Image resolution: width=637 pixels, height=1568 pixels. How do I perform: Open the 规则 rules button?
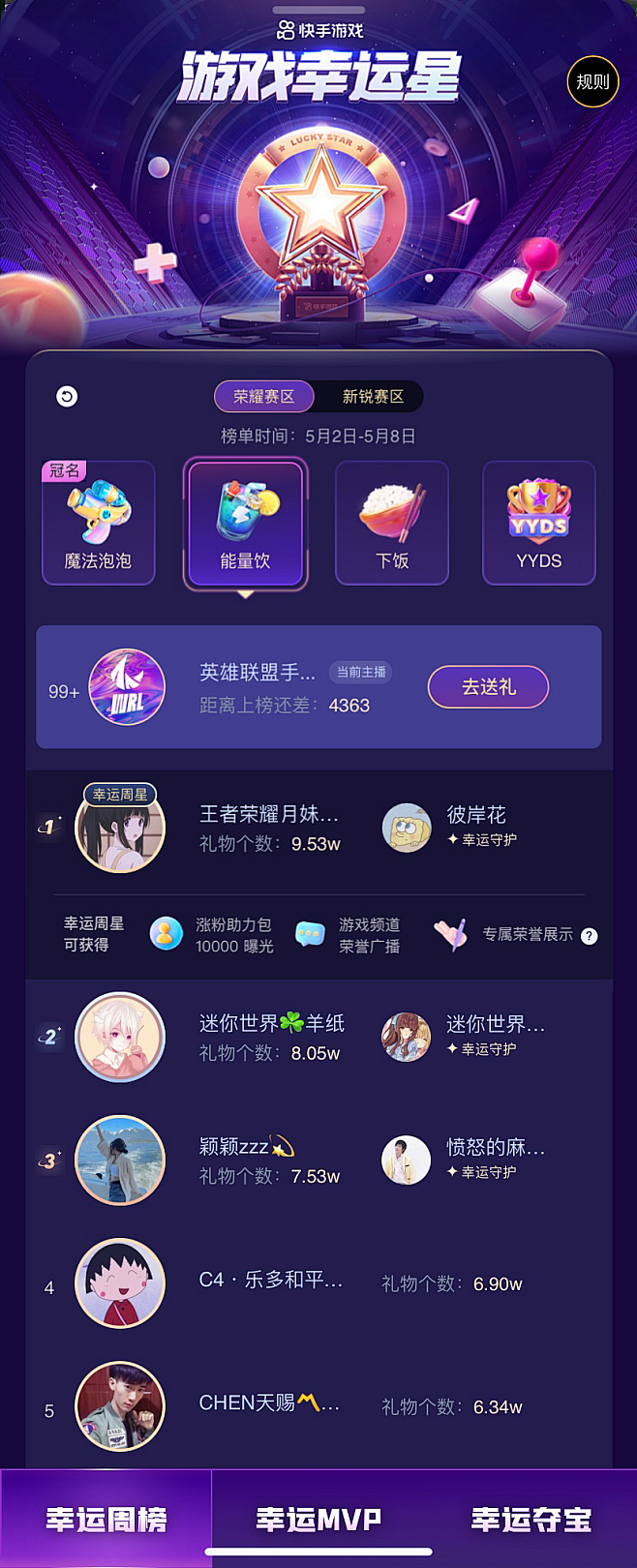(592, 81)
